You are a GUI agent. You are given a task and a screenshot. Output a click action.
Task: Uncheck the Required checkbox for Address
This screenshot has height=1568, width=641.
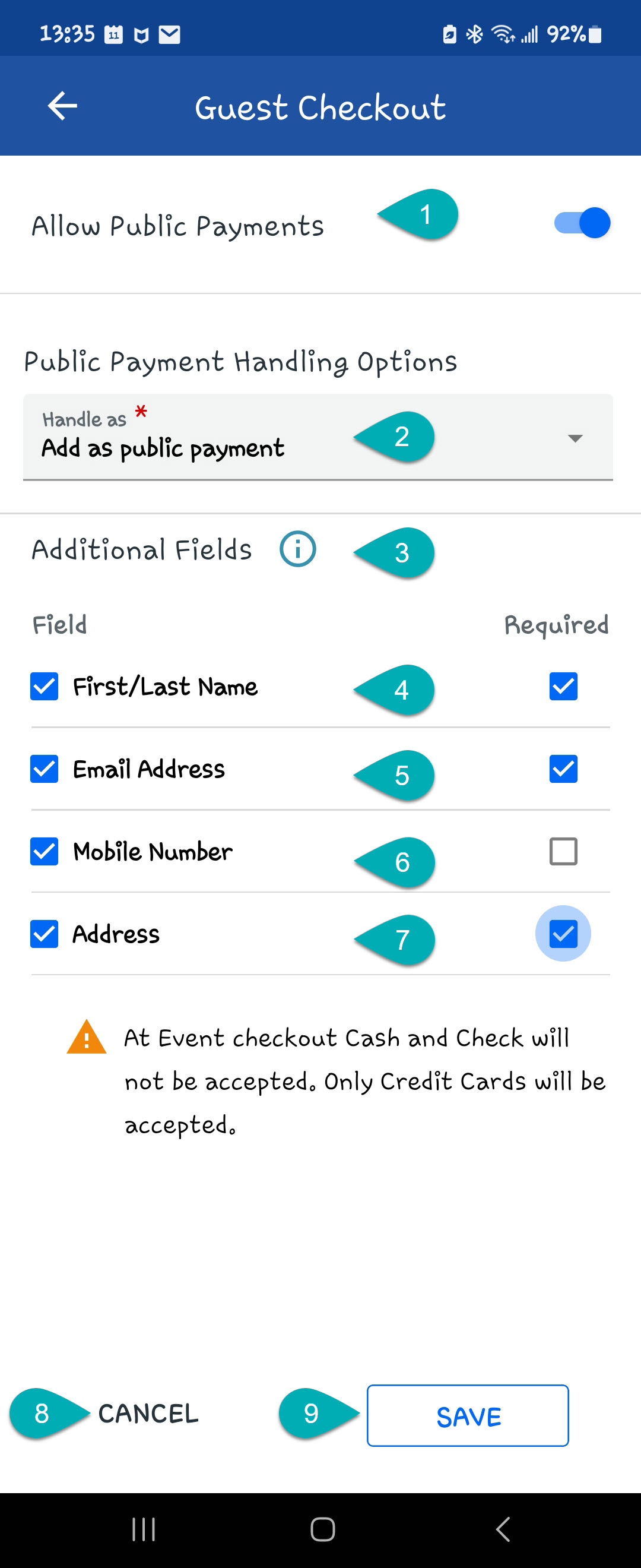point(563,934)
